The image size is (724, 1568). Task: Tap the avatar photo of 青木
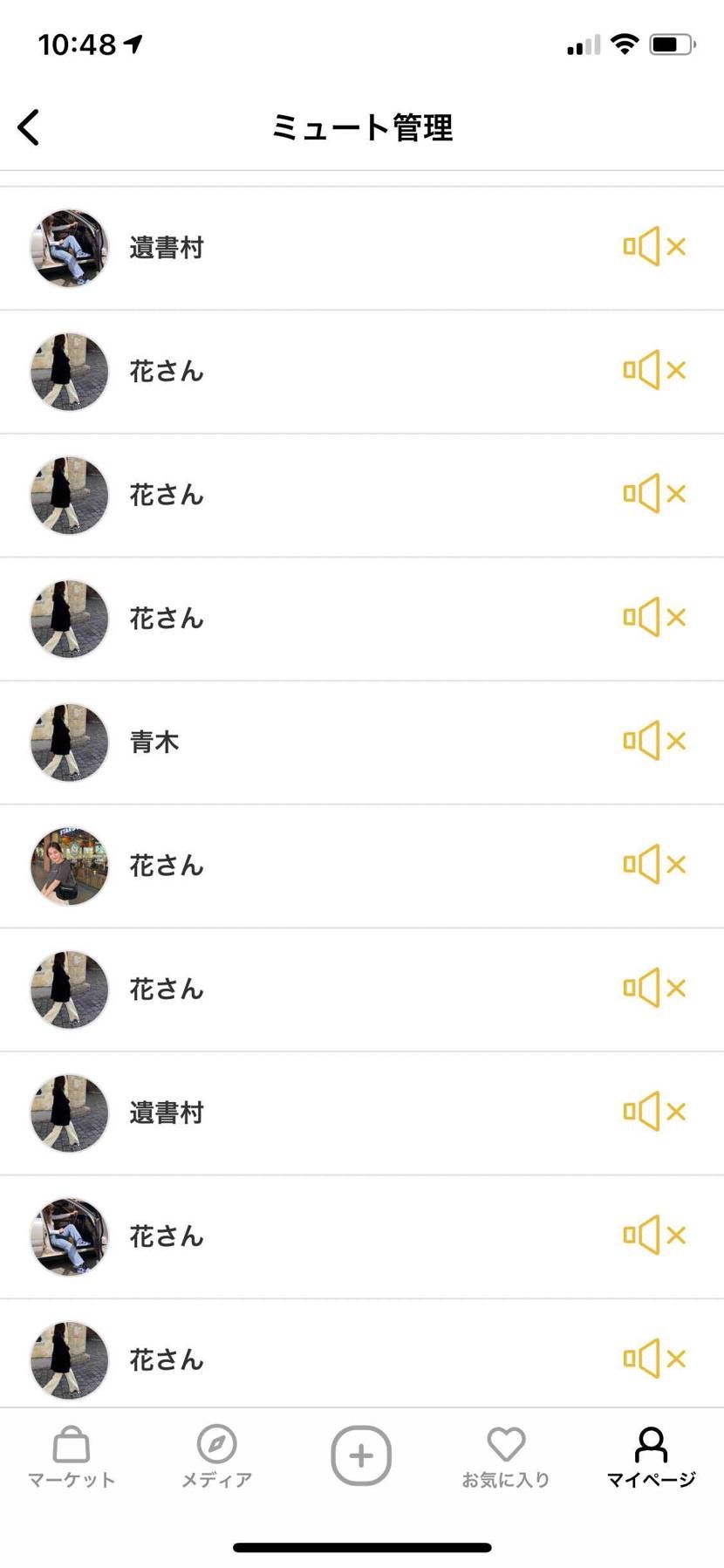pyautogui.click(x=69, y=741)
